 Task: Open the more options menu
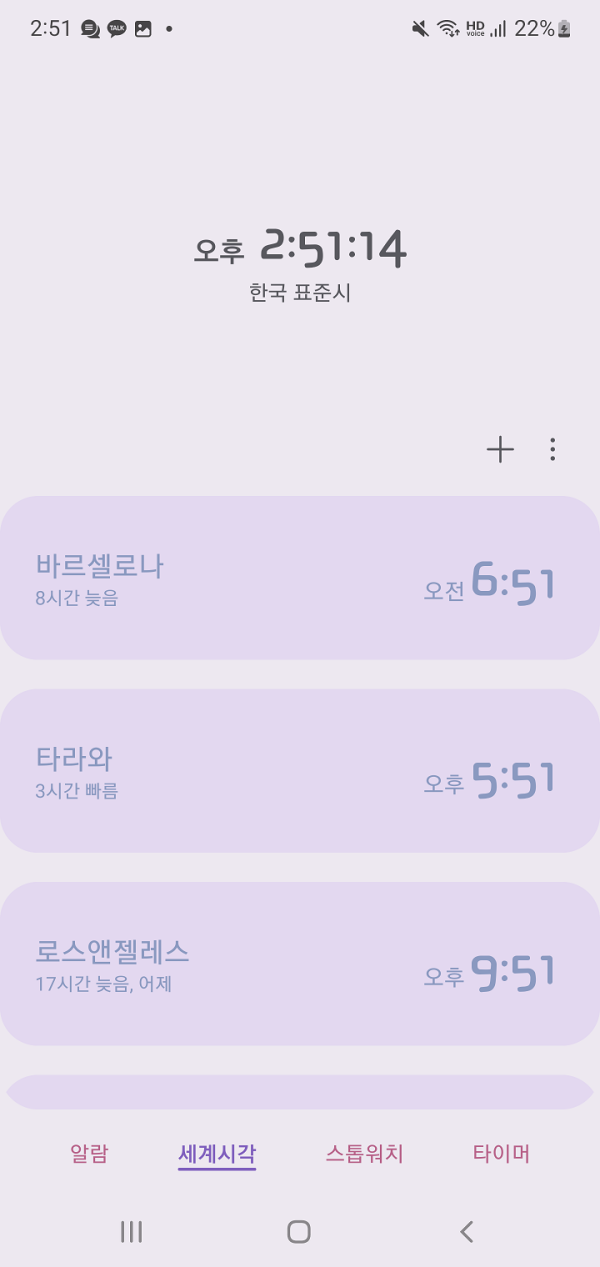point(553,450)
